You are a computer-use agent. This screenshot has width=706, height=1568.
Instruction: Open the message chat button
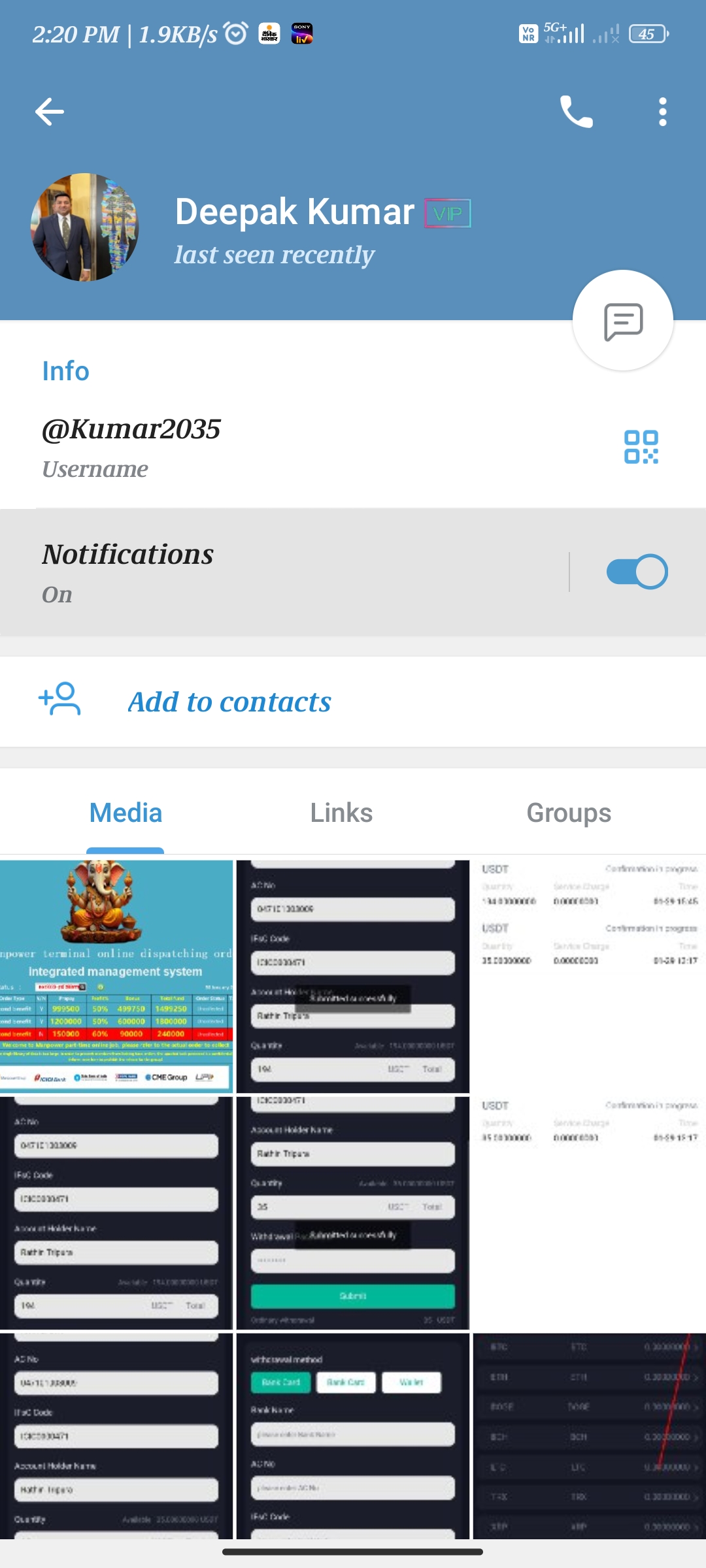[x=622, y=321]
